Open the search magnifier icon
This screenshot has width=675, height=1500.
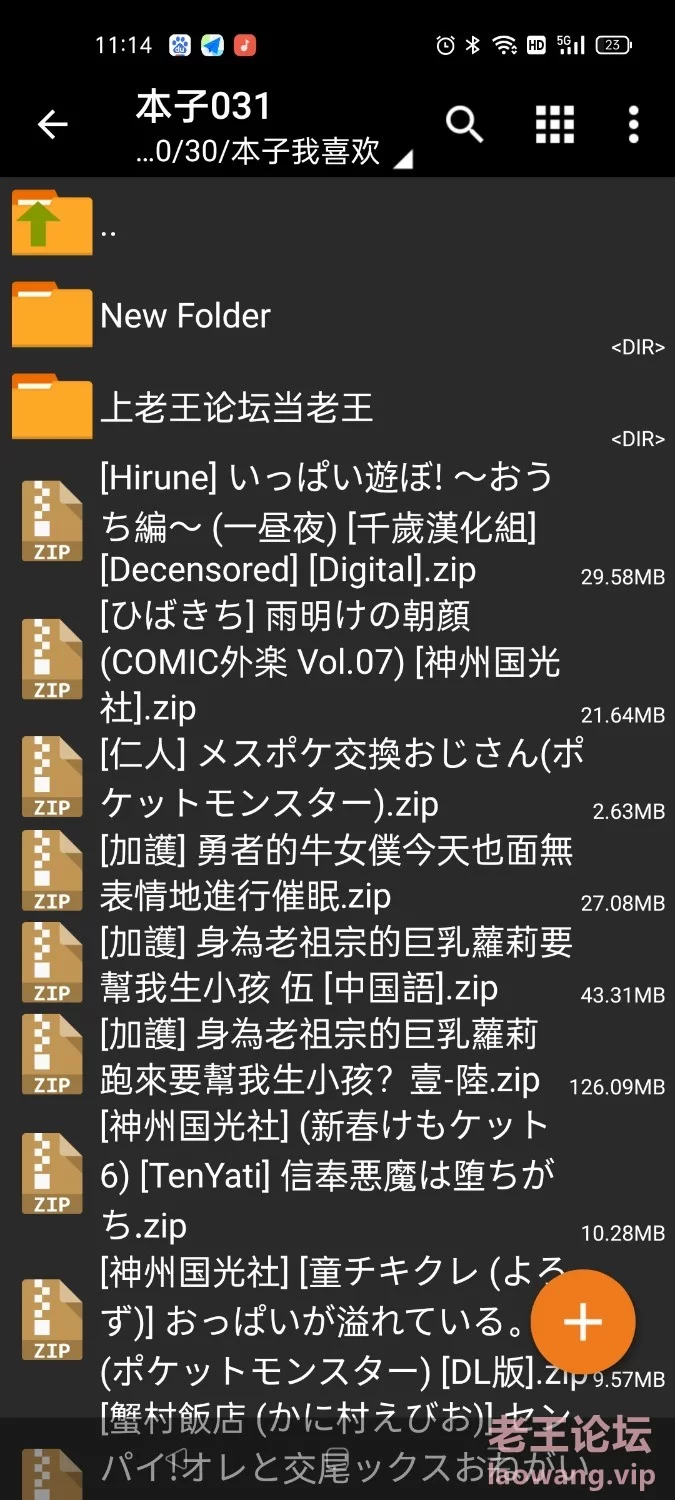(x=464, y=124)
